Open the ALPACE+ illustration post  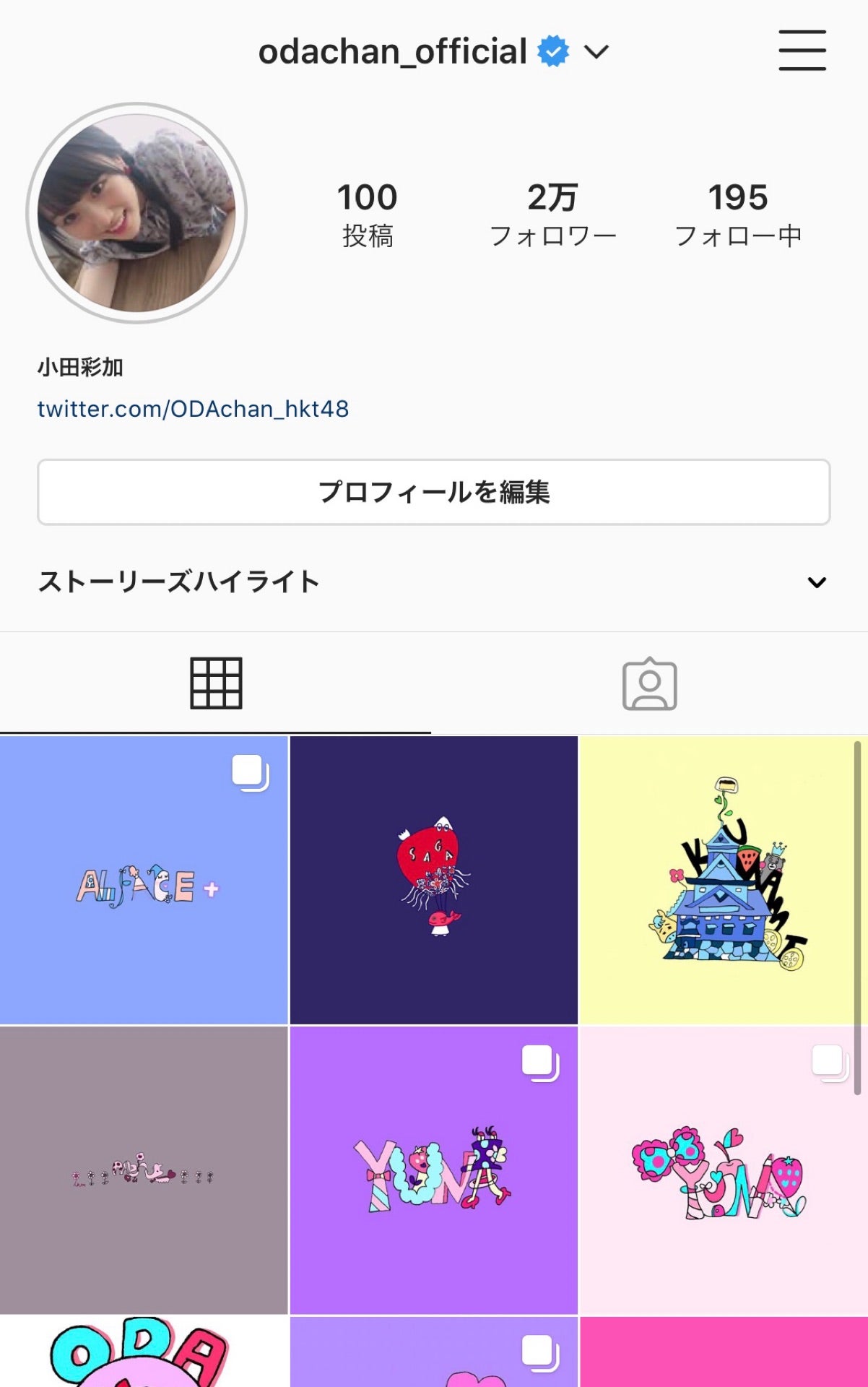144,880
